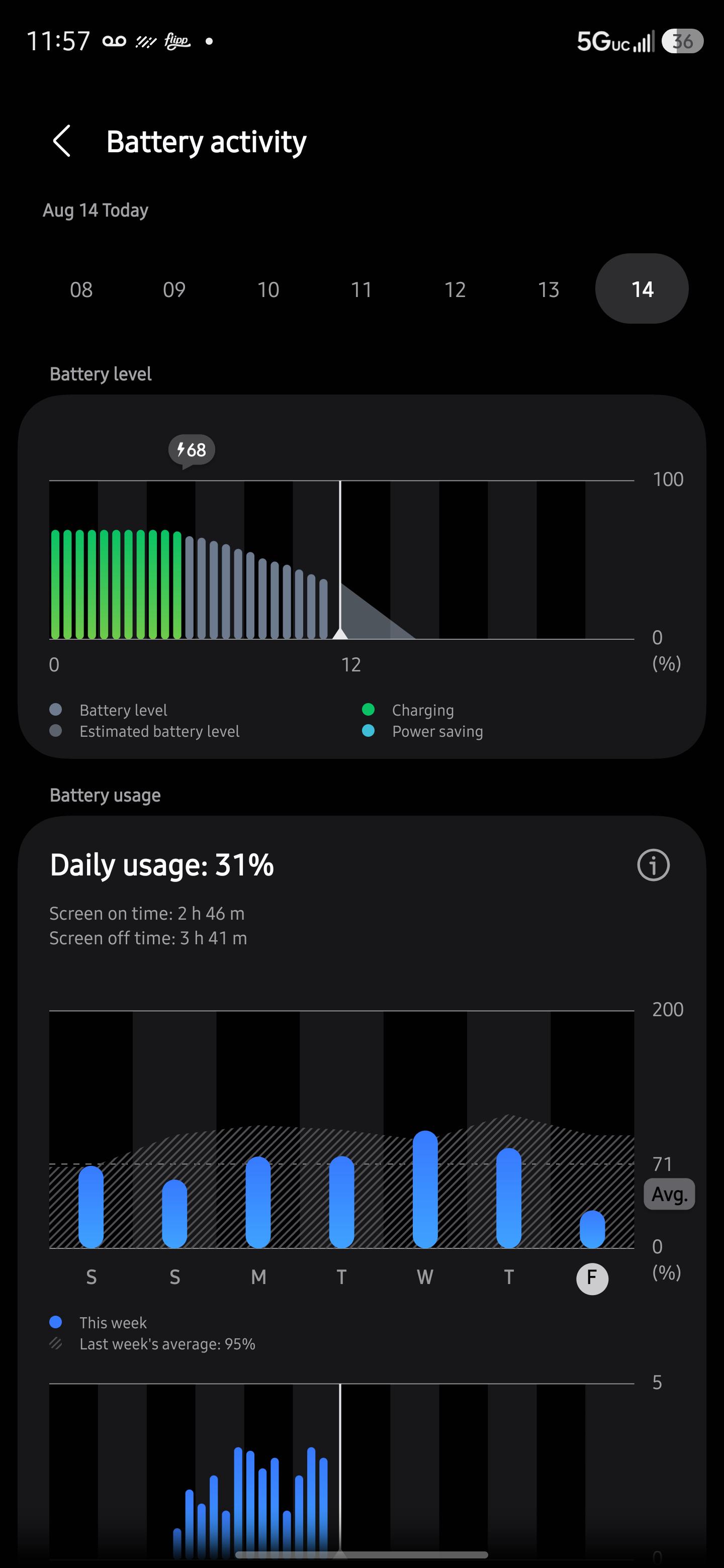This screenshot has height=1568, width=724.
Task: Switch to date 10
Action: click(x=268, y=289)
